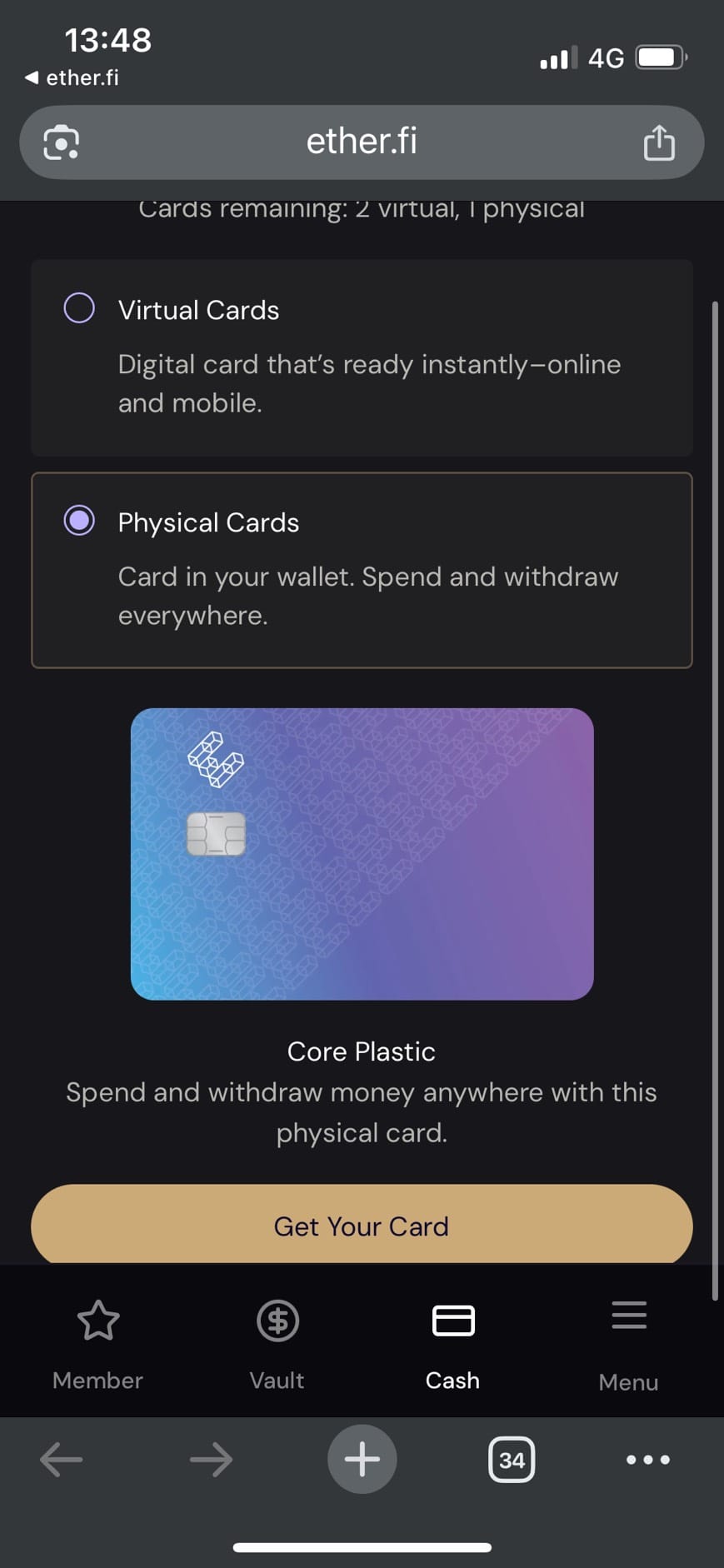Select the Virtual Cards option
Image resolution: width=724 pixels, height=1568 pixels.
tap(79, 308)
